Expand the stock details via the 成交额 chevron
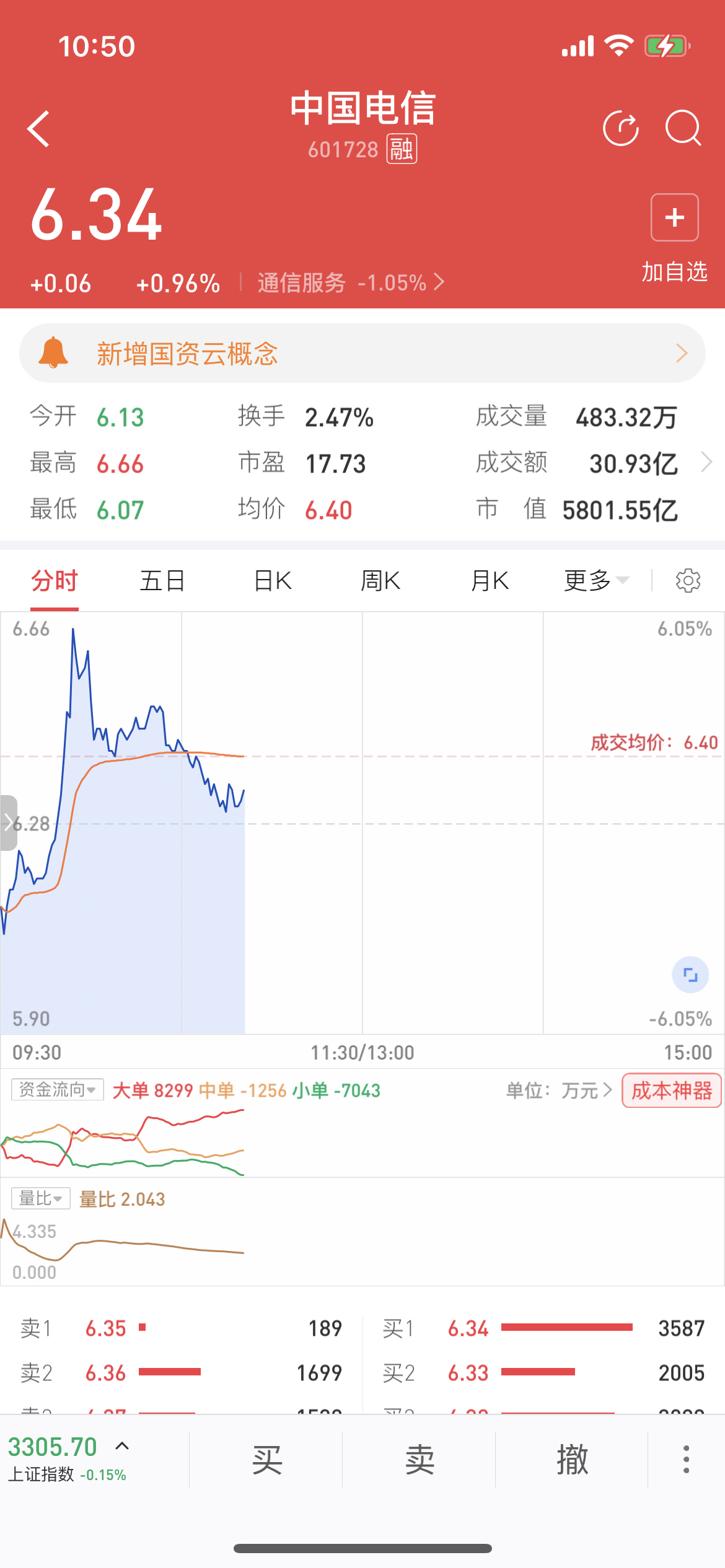The image size is (725, 1568). click(x=706, y=463)
